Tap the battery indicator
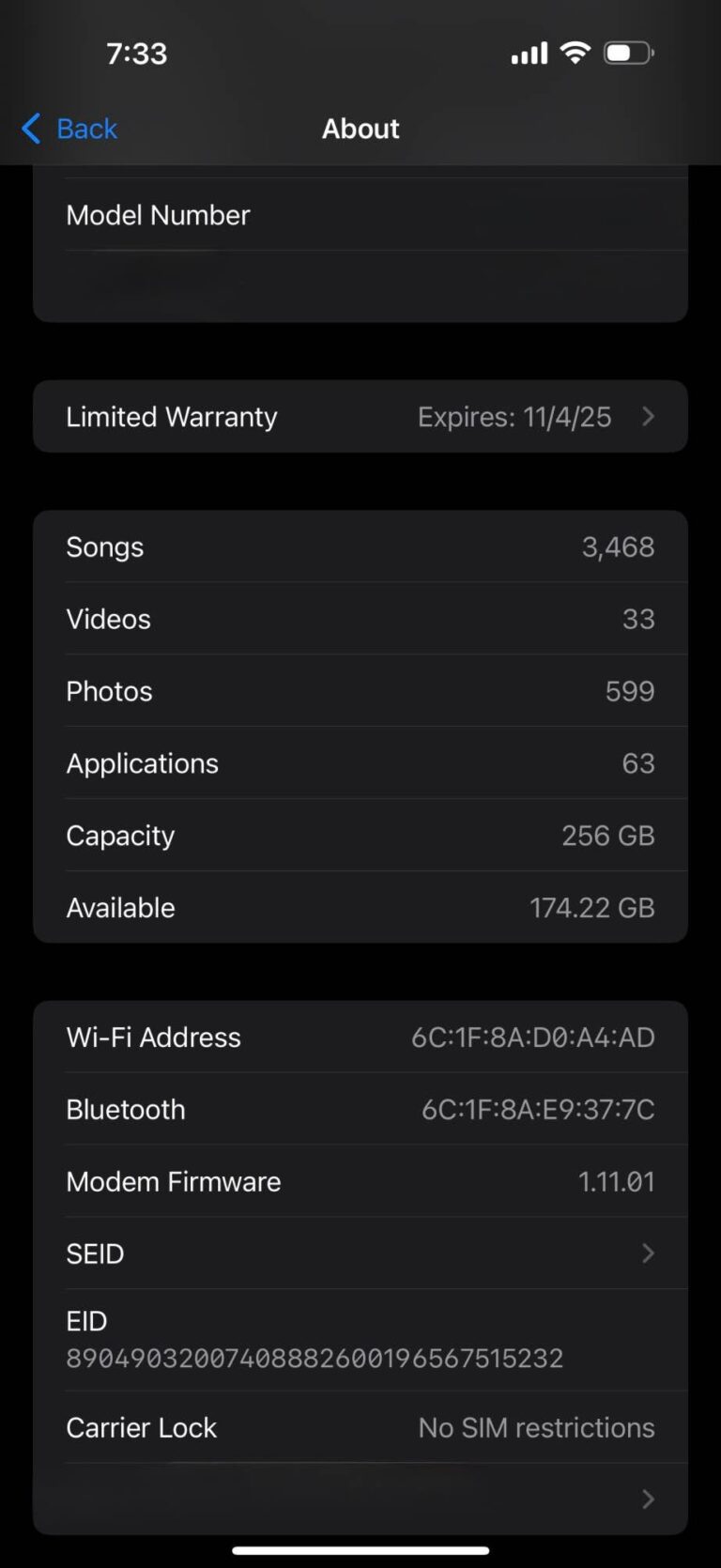721x1568 pixels. 626,53
